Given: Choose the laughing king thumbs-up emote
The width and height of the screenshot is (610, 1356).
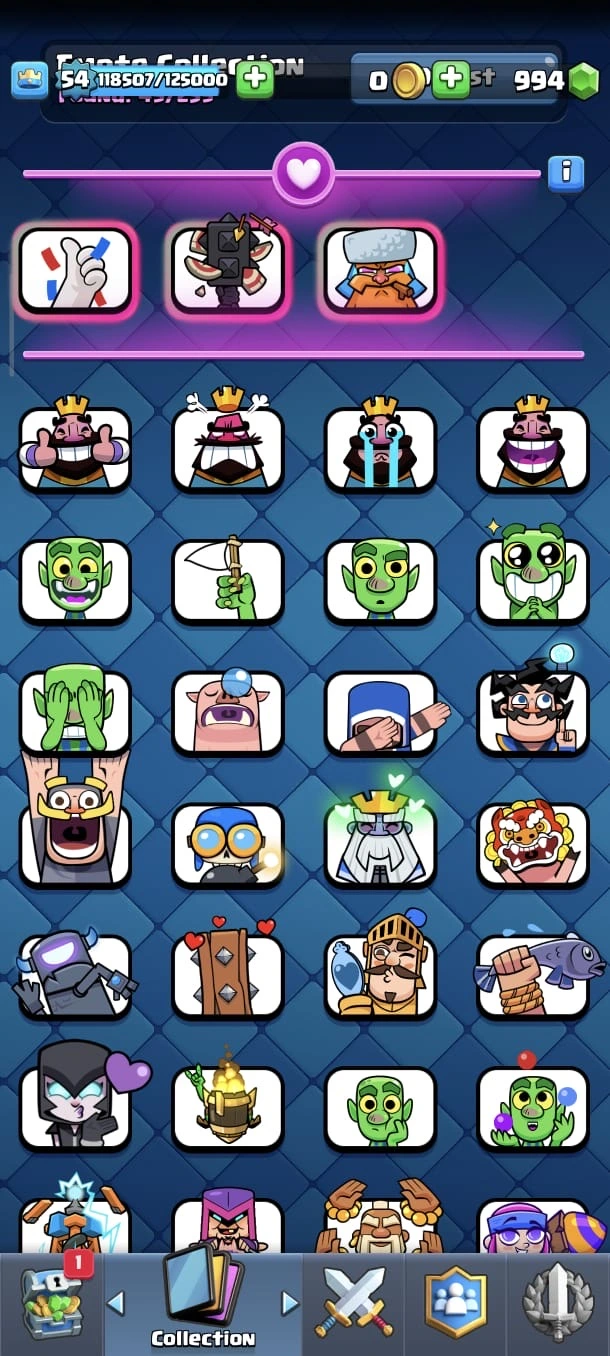Looking at the screenshot, I should [x=76, y=448].
